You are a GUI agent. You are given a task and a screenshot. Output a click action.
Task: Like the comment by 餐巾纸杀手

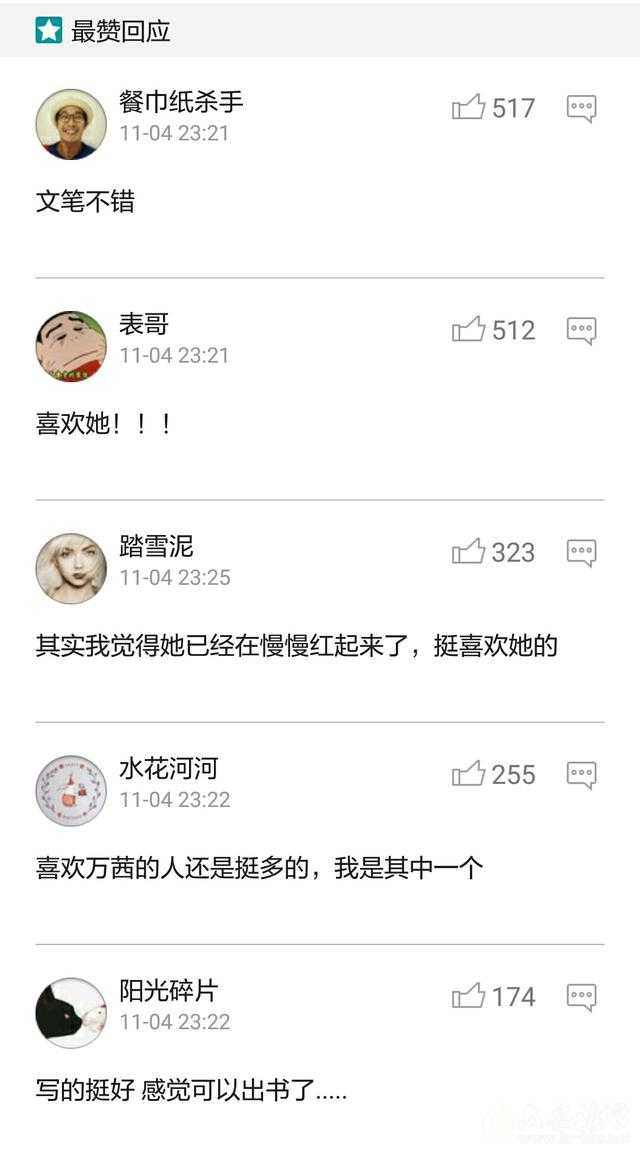pyautogui.click(x=468, y=107)
